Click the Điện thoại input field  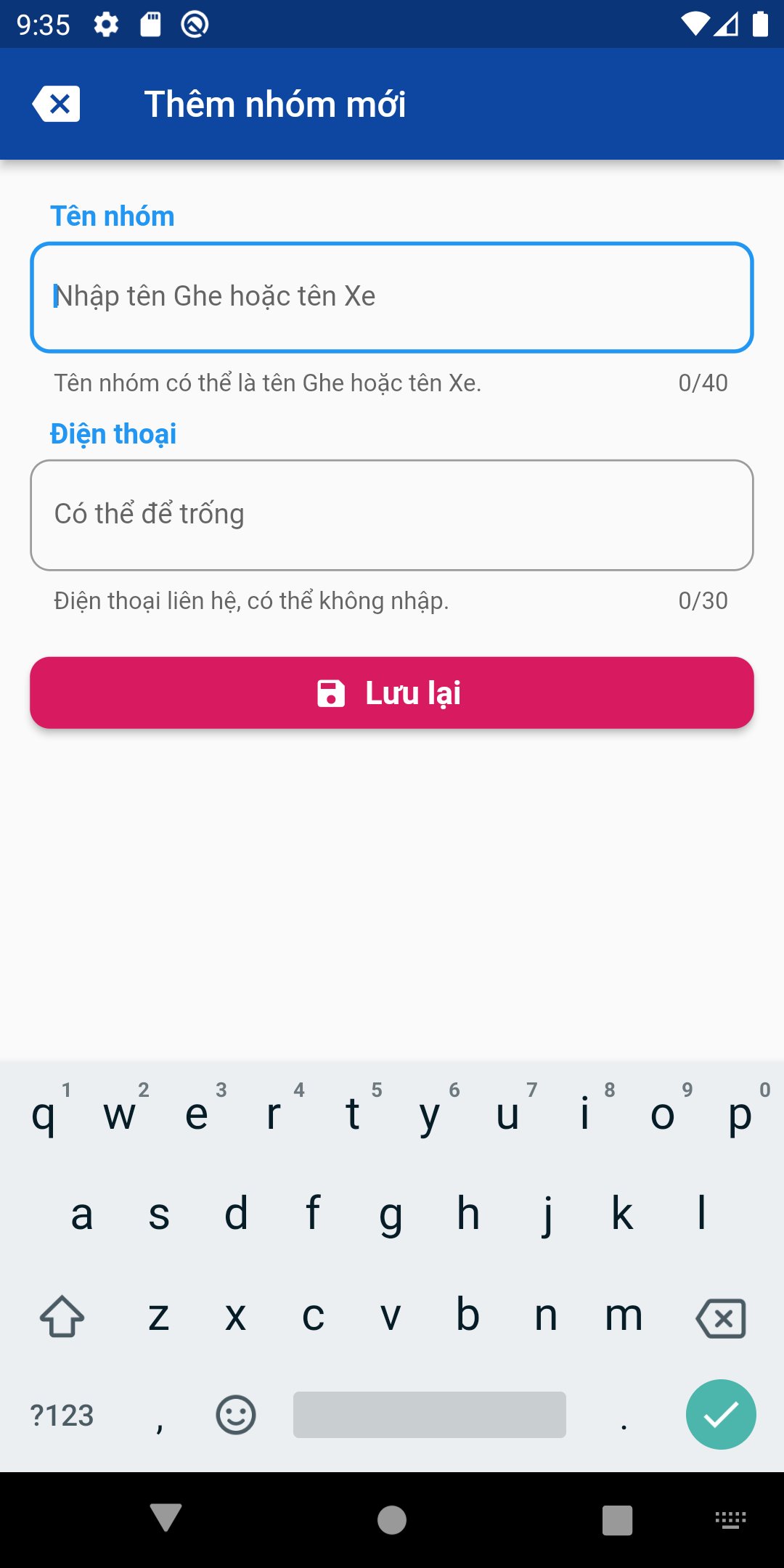pos(392,513)
